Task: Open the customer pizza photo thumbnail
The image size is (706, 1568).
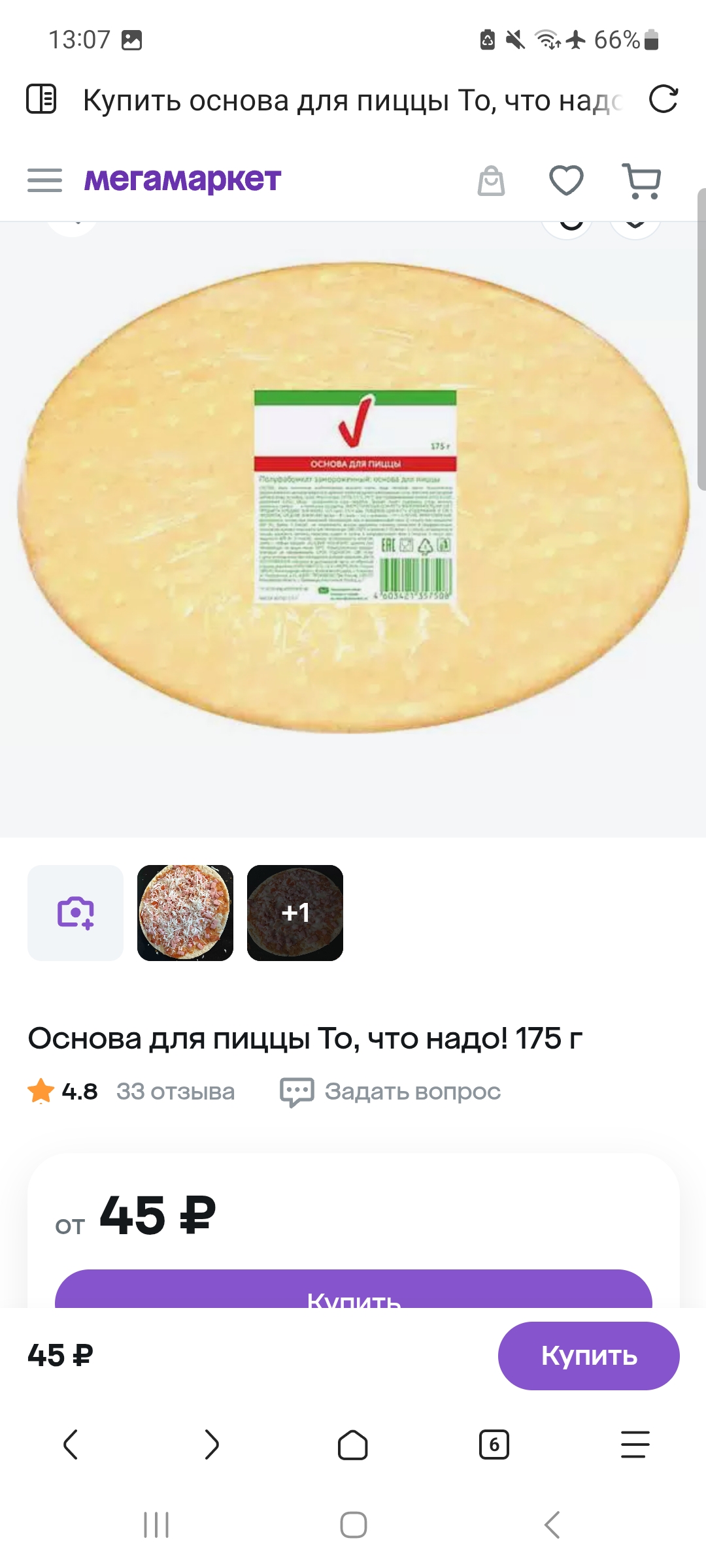Action: (x=185, y=913)
